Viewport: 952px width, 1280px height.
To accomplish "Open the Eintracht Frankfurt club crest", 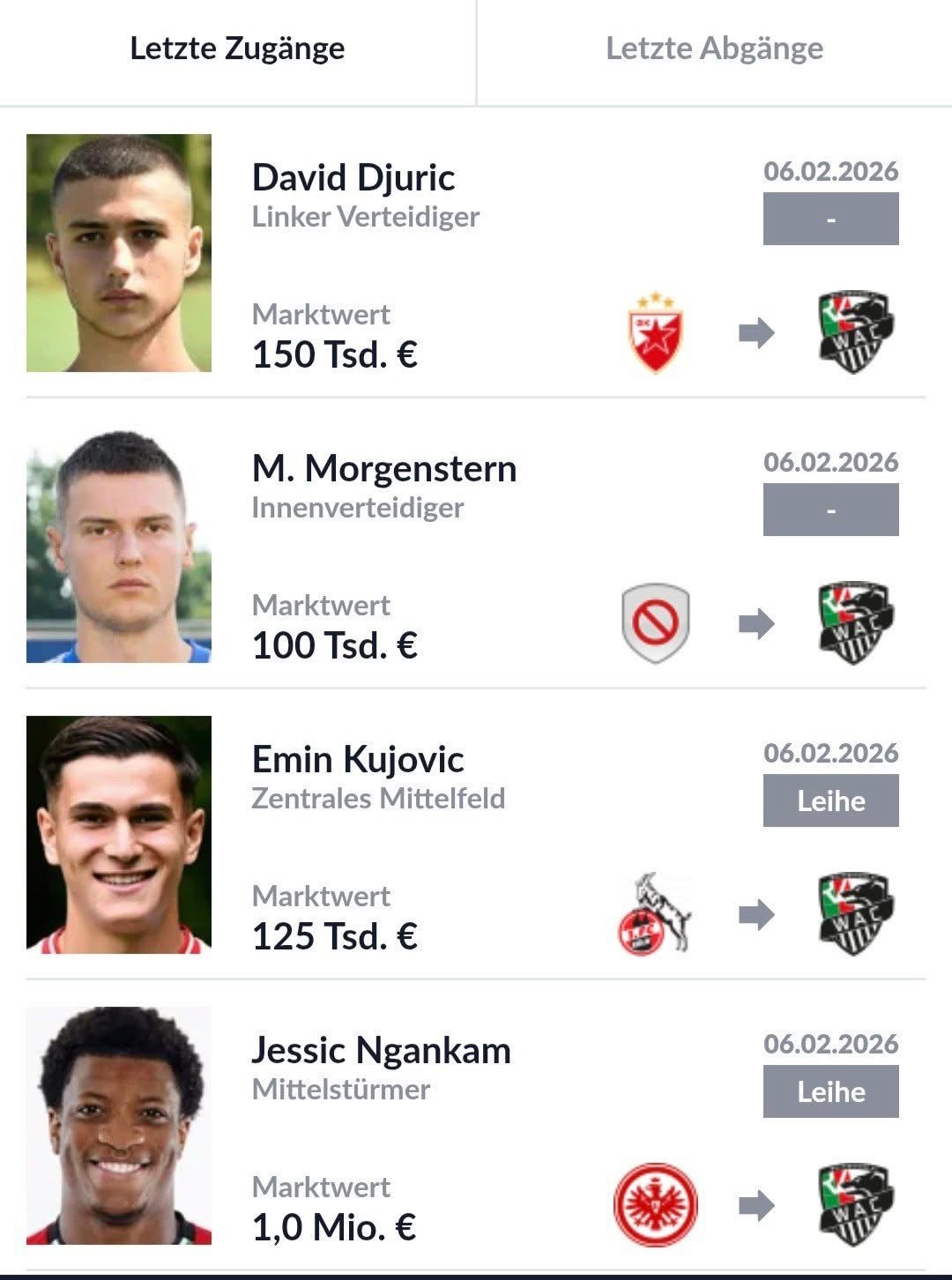I will 656,1205.
